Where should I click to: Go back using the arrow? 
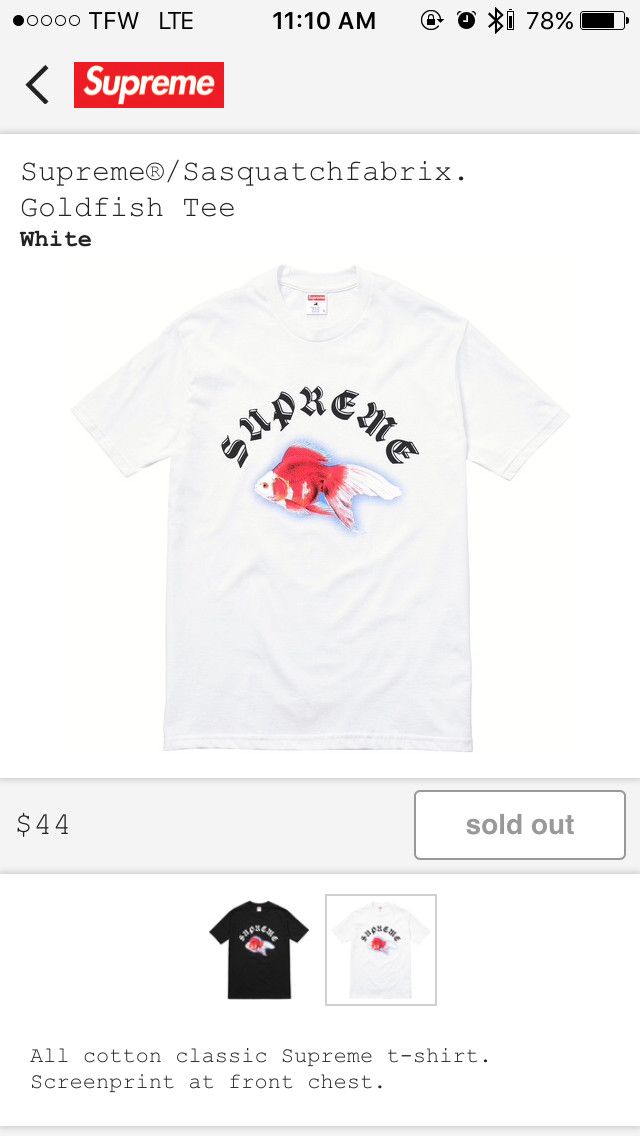[37, 85]
